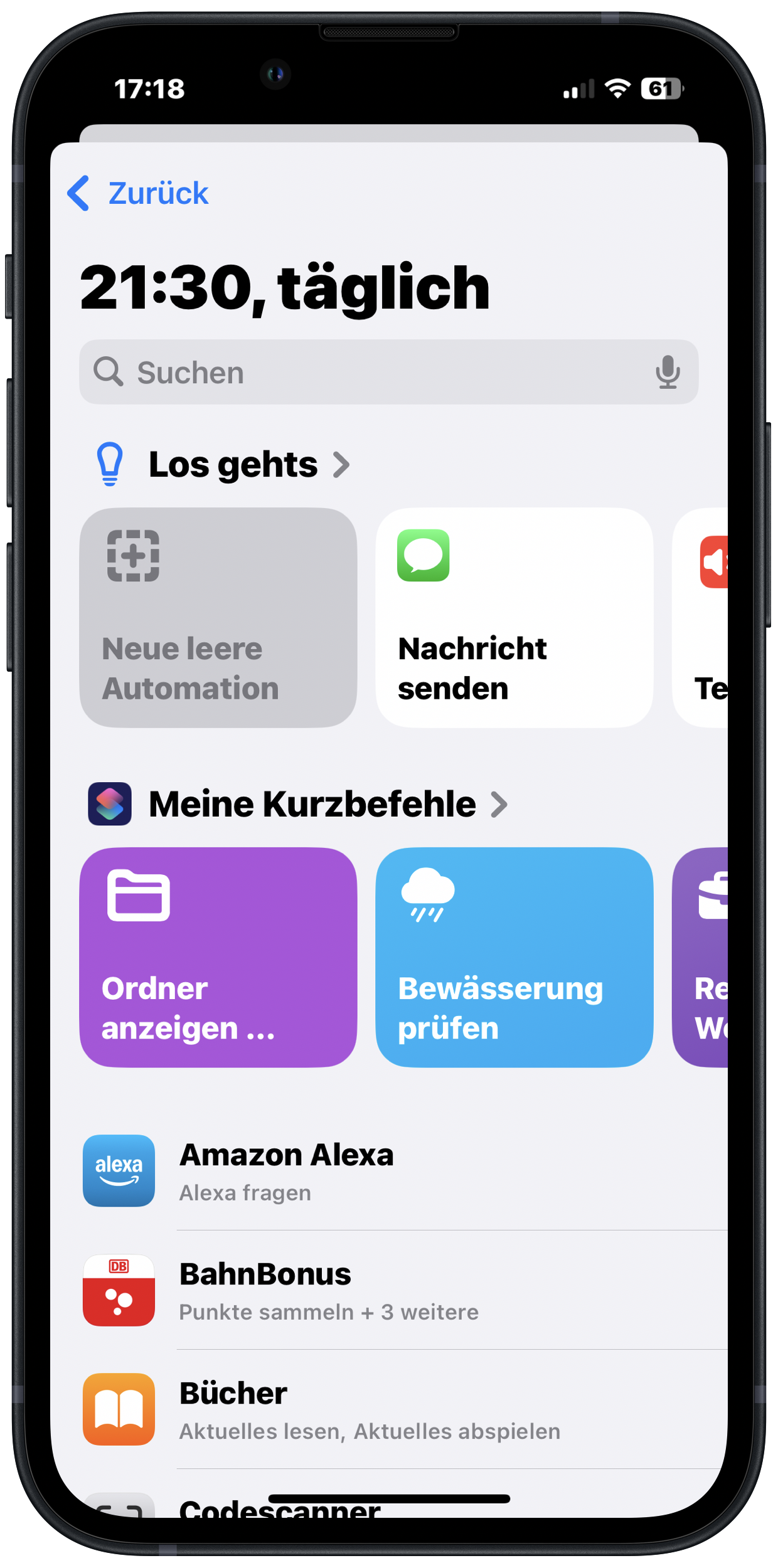Viewport: 778px width, 1568px height.
Task: Pick the Ordner anzeigen shortcut
Action: click(218, 958)
